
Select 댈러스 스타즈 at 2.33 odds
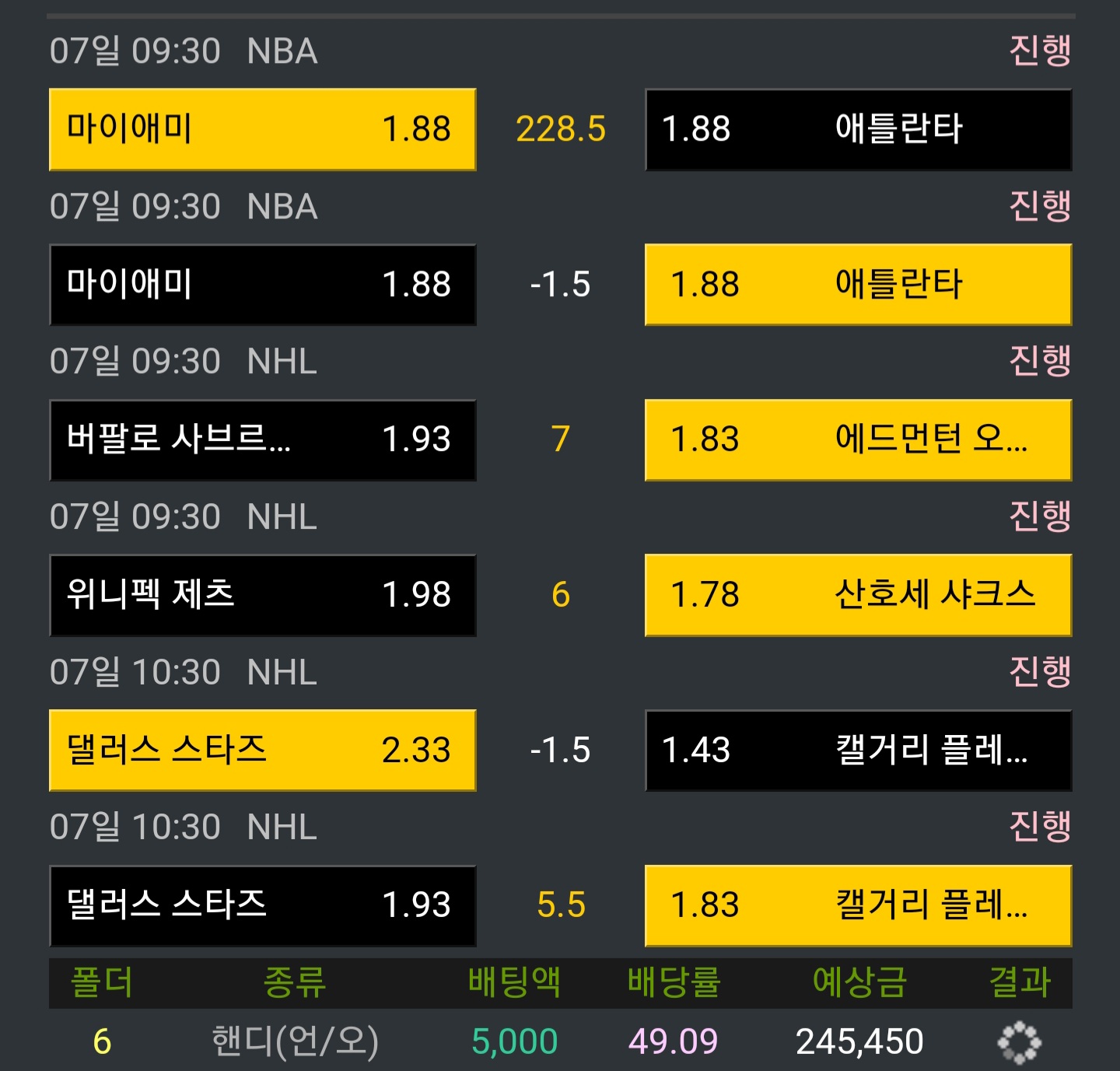coord(262,750)
